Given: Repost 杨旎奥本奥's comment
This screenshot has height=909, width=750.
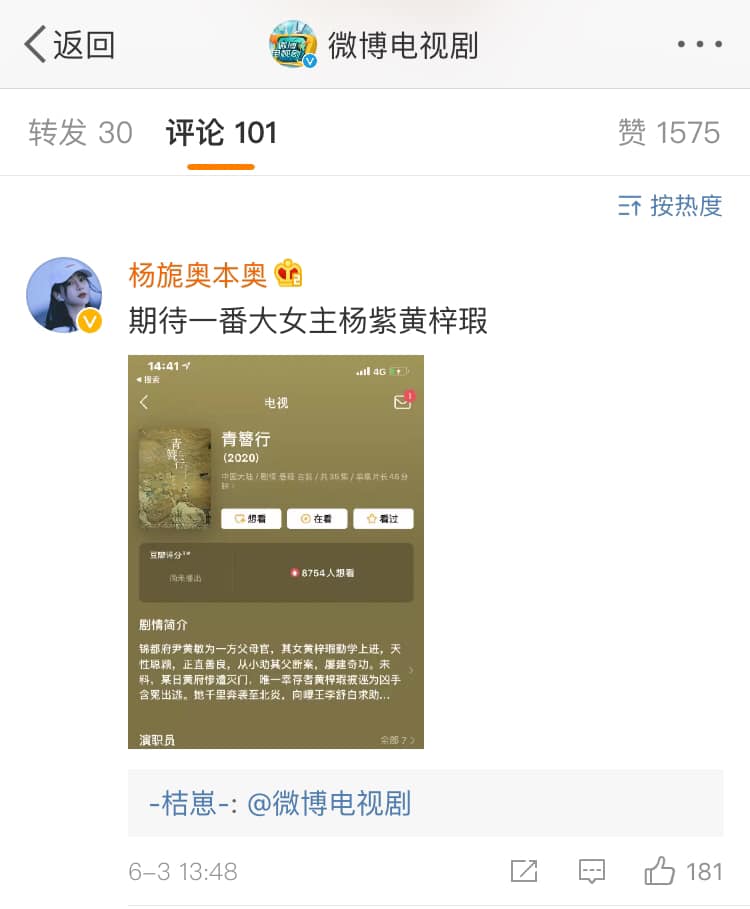Looking at the screenshot, I should 523,871.
